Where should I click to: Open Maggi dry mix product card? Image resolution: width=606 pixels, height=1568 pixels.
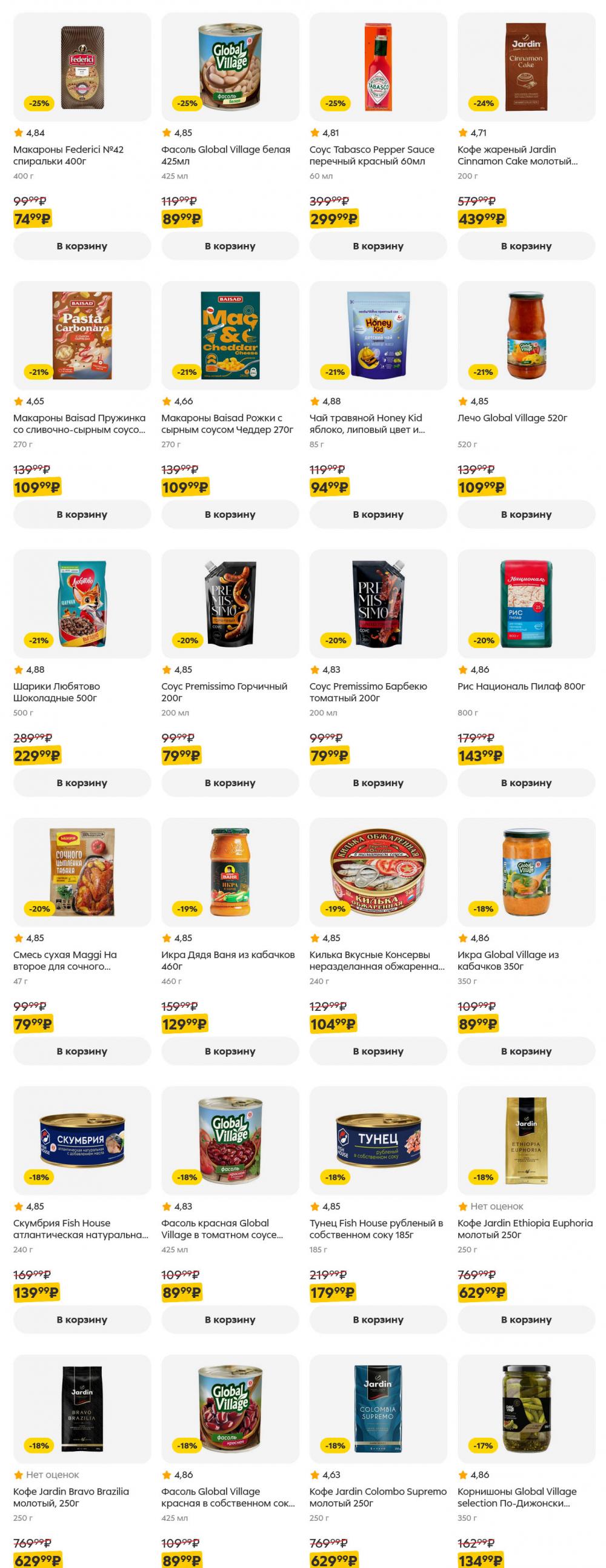[x=82, y=872]
